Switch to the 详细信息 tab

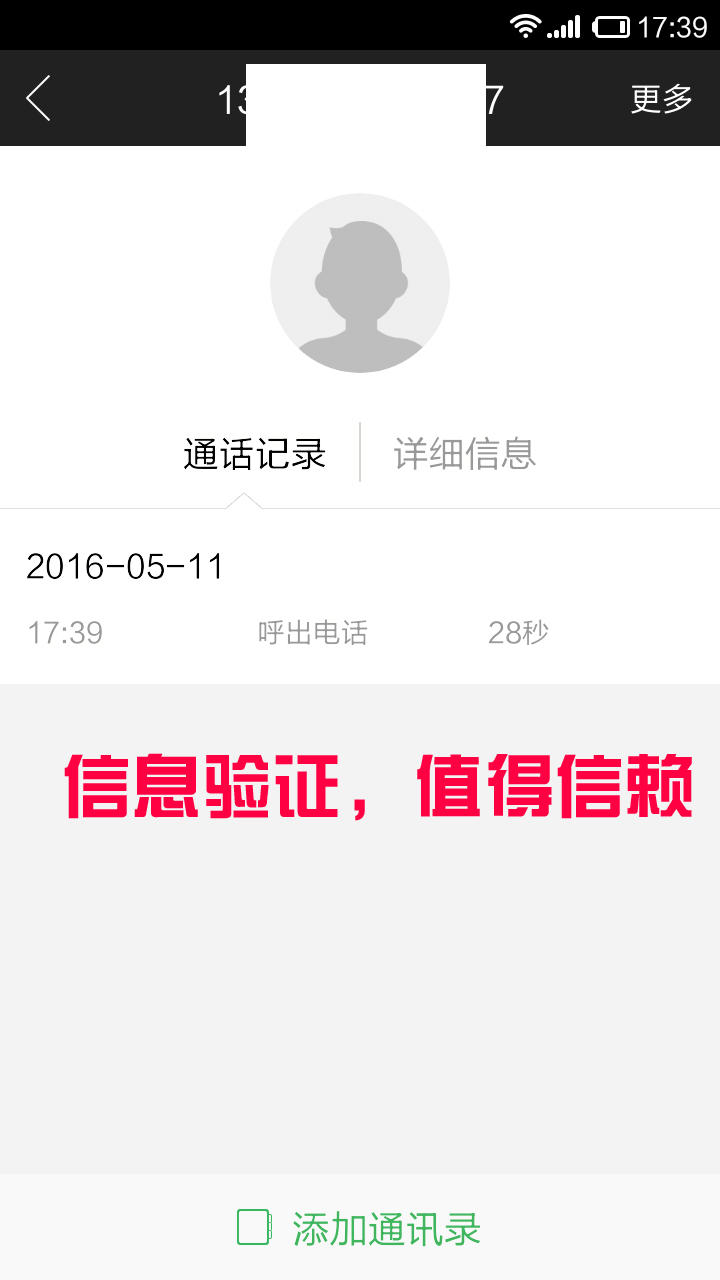(x=465, y=454)
